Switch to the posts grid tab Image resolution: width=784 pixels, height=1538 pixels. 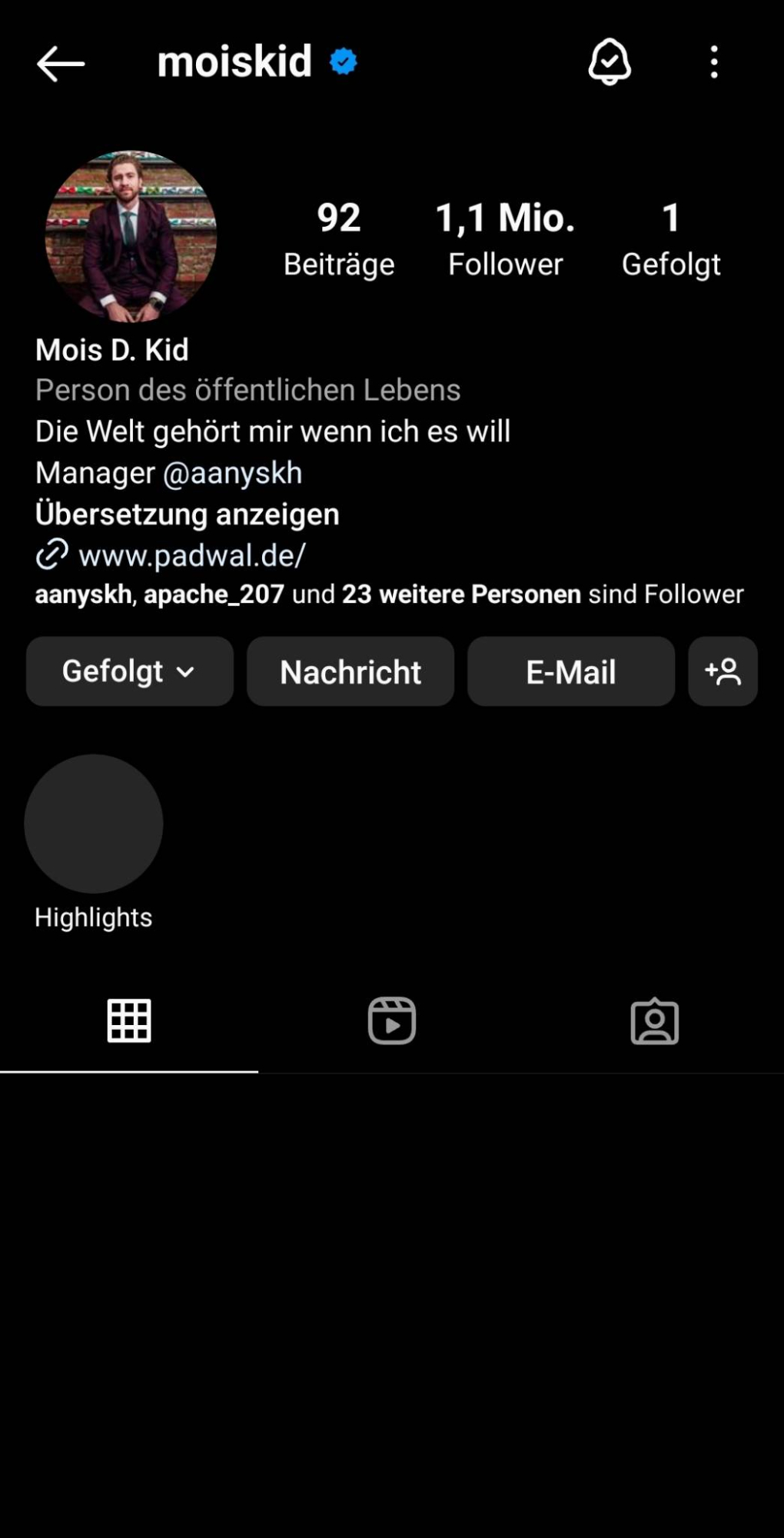[x=129, y=1021]
